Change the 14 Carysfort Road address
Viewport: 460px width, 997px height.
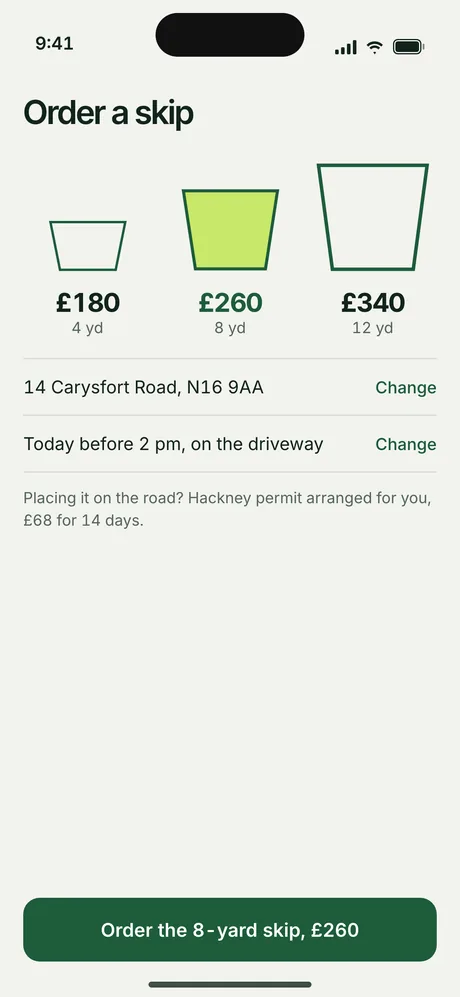406,388
